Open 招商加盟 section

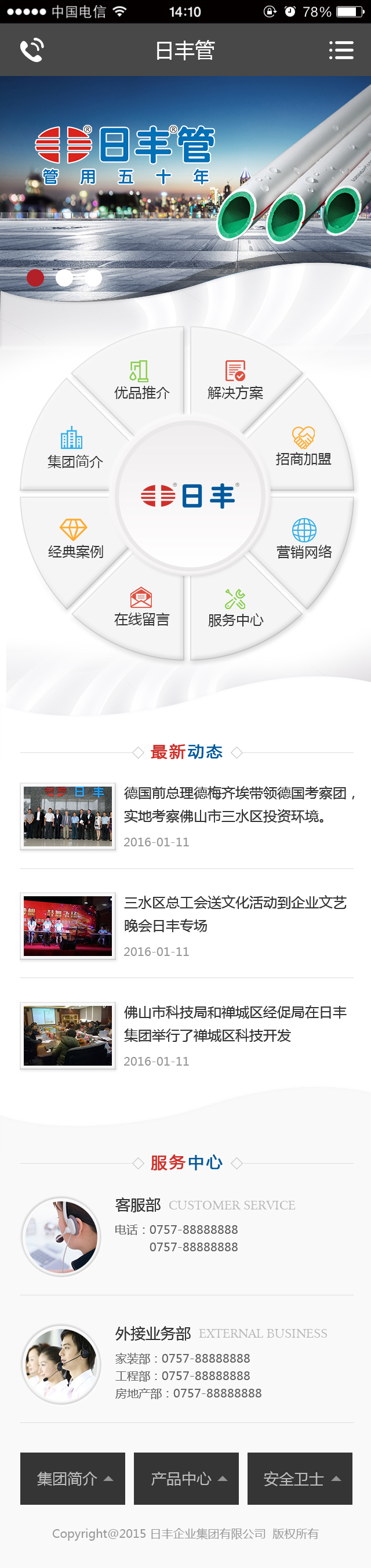[303, 447]
